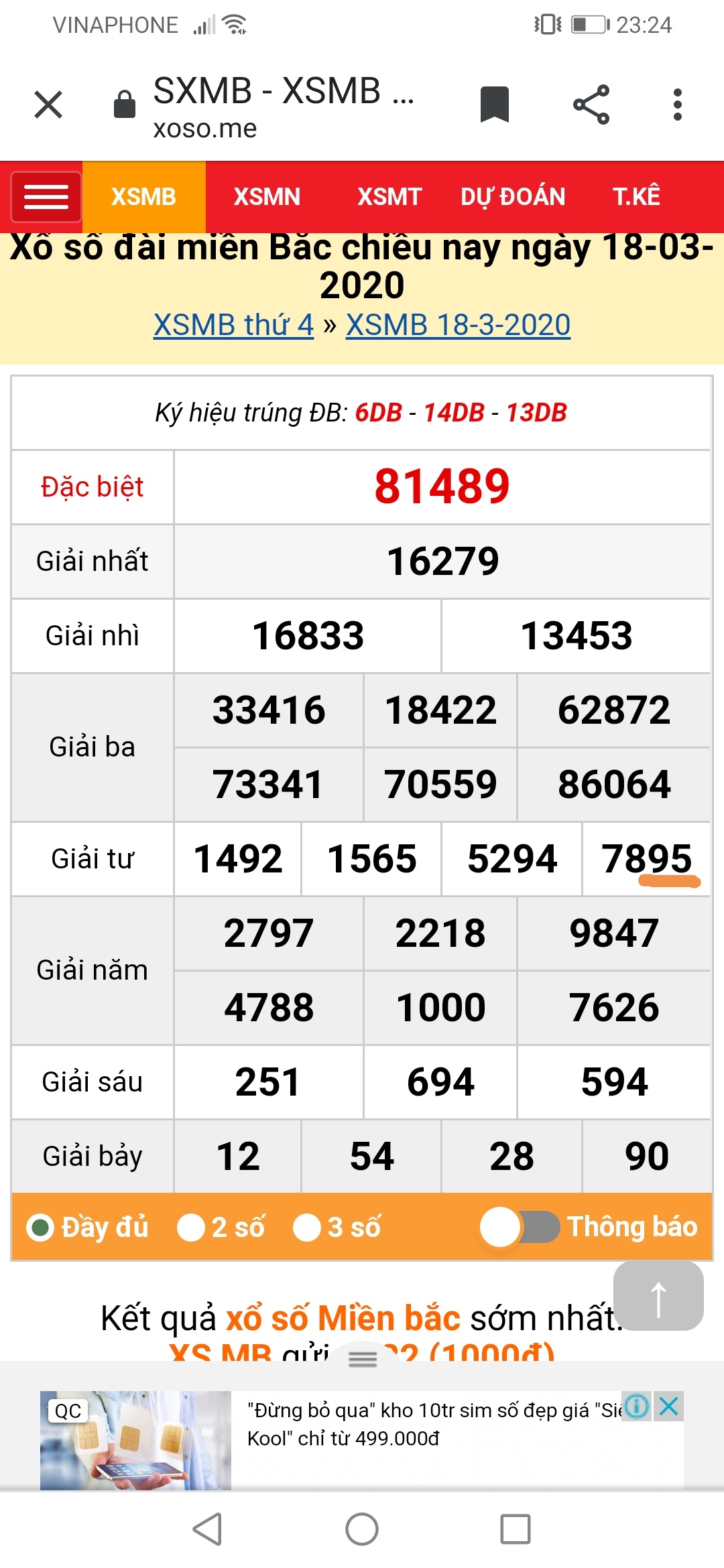724x1568 pixels.
Task: Dismiss the sim card advertisement
Action: pyautogui.click(x=669, y=1407)
